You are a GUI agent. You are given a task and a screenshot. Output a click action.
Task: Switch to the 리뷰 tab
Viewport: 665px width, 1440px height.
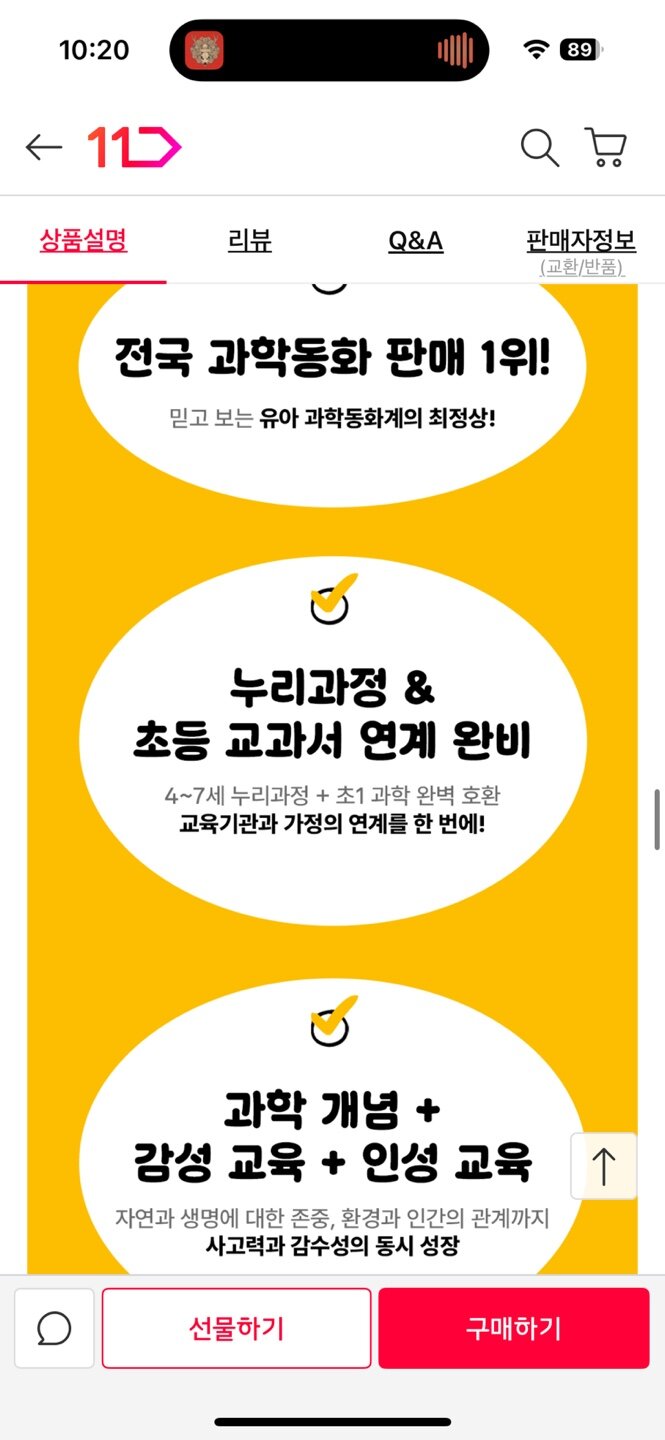249,241
